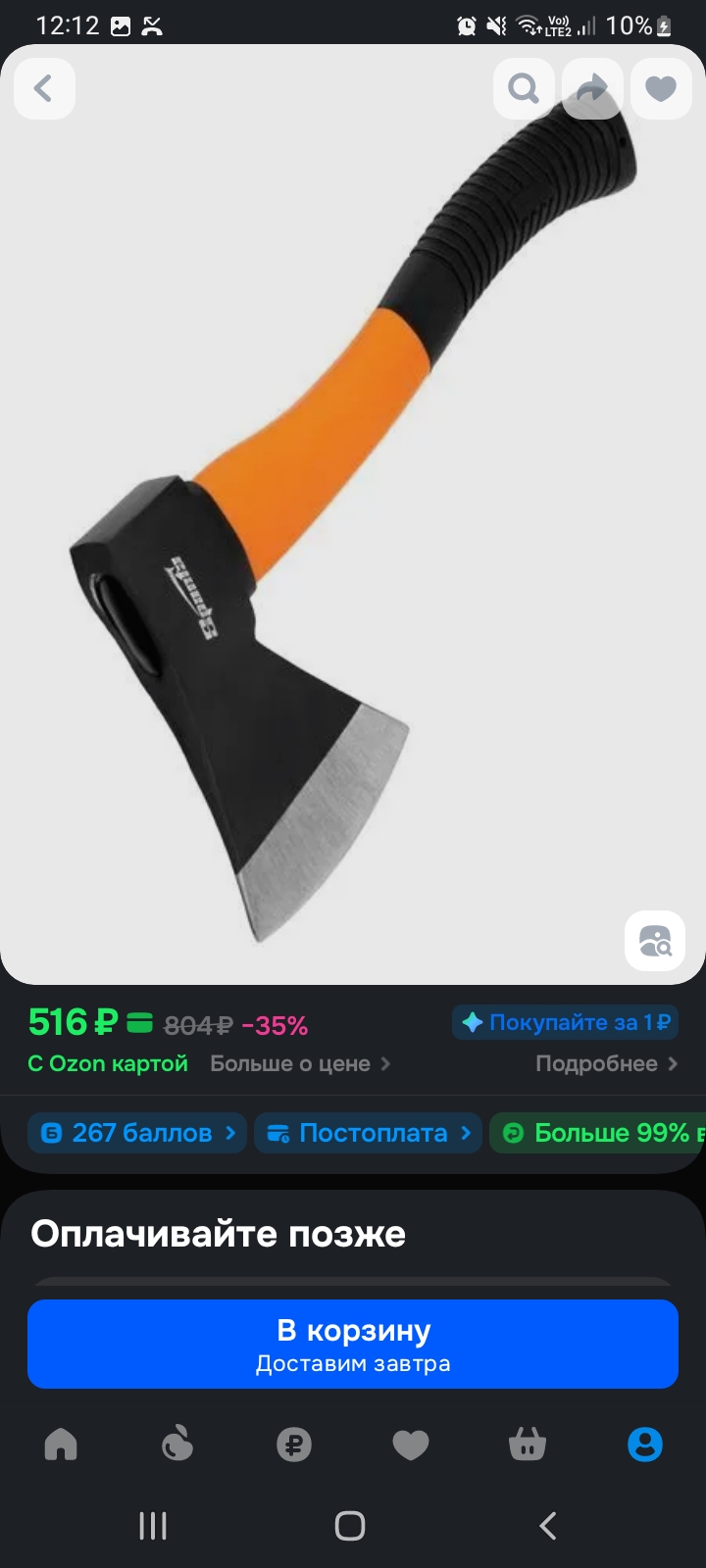This screenshot has height=1568, width=706.
Task: Tap the Покупайте за 1₽ badge
Action: click(x=565, y=1023)
